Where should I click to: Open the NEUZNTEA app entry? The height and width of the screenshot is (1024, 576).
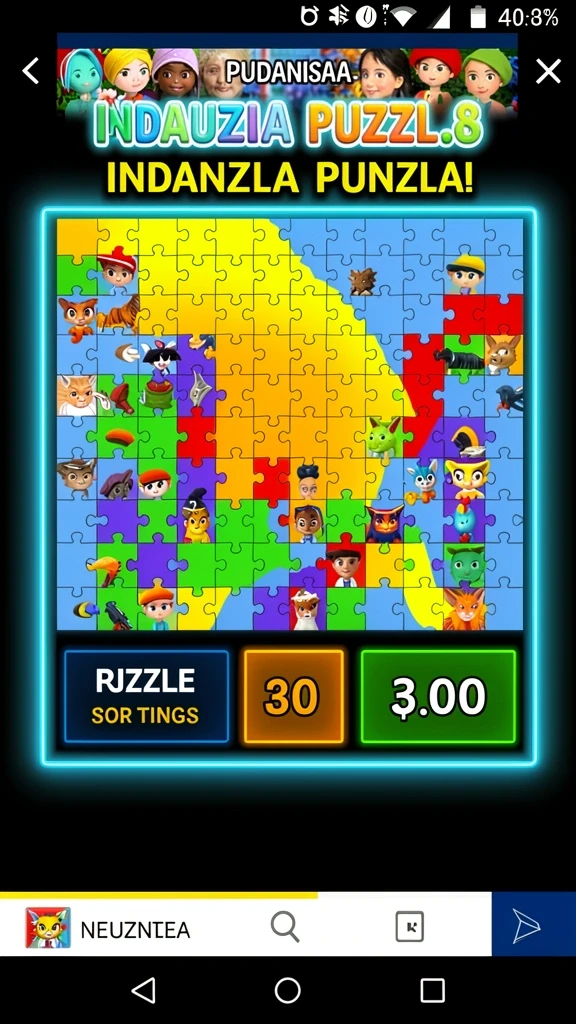[108, 928]
